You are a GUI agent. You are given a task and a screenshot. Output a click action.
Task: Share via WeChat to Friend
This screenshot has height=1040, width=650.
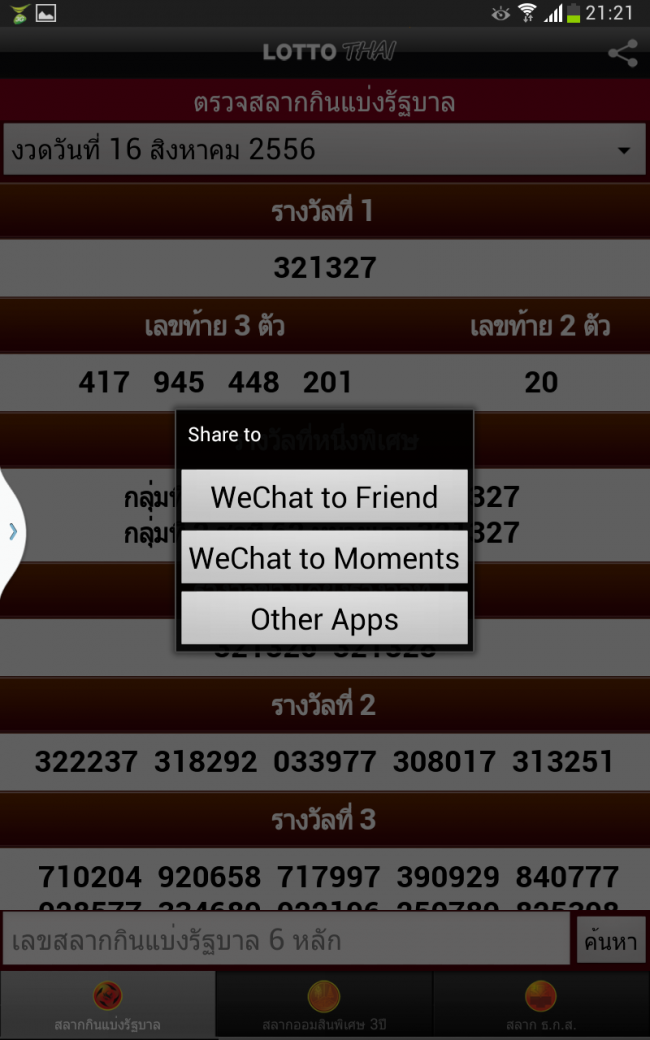[324, 497]
